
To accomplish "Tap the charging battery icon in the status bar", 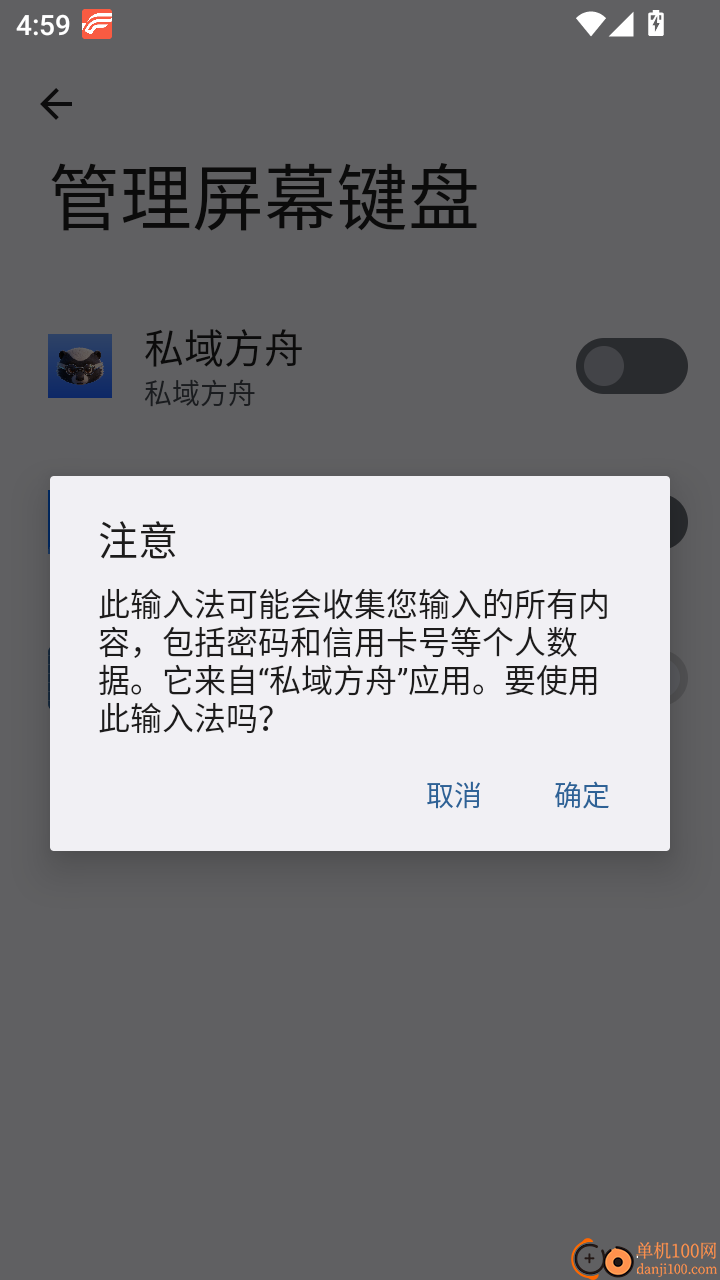I will tap(655, 24).
